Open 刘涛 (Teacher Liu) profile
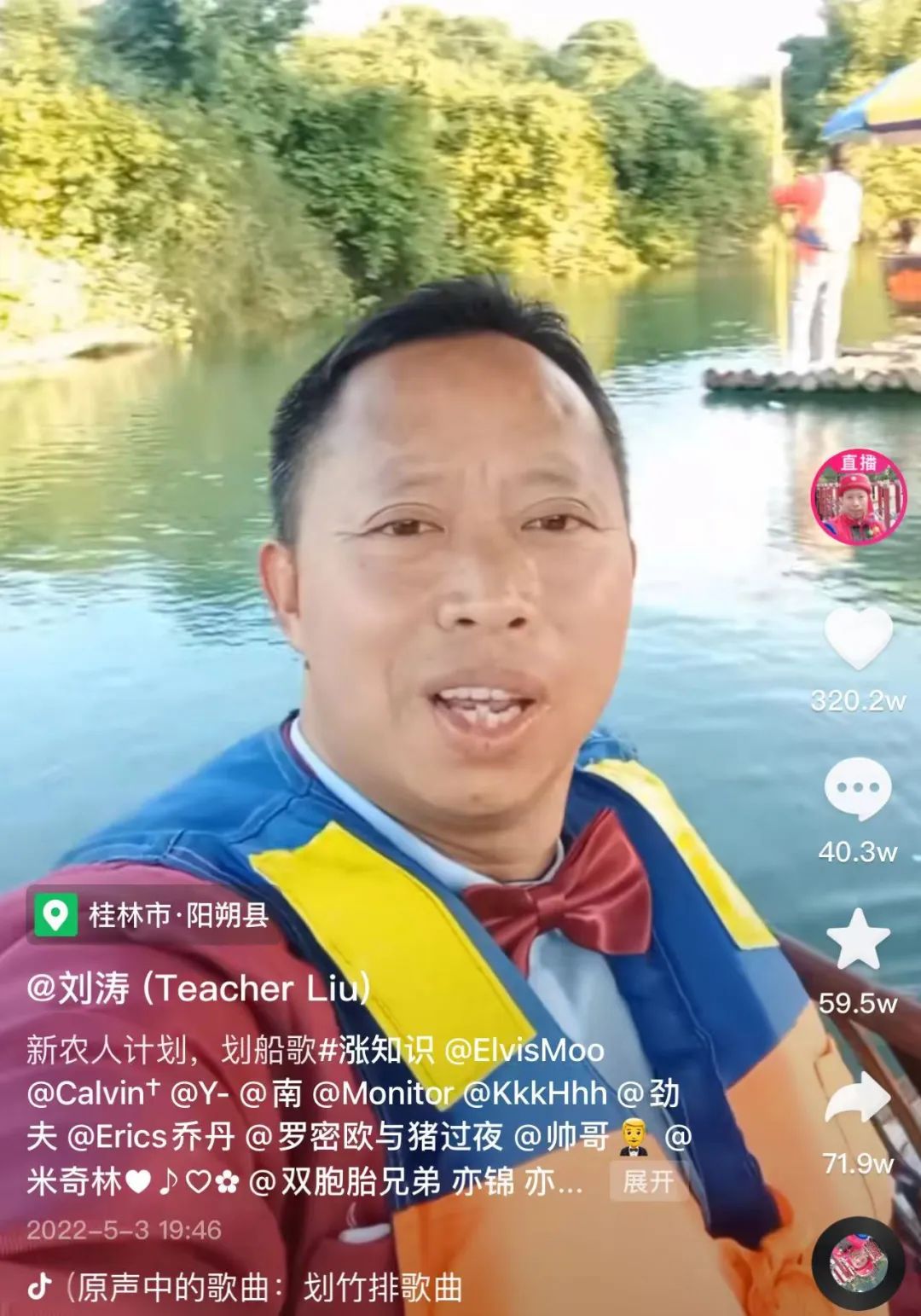Screen dimensions: 921x1316 (x=198, y=988)
